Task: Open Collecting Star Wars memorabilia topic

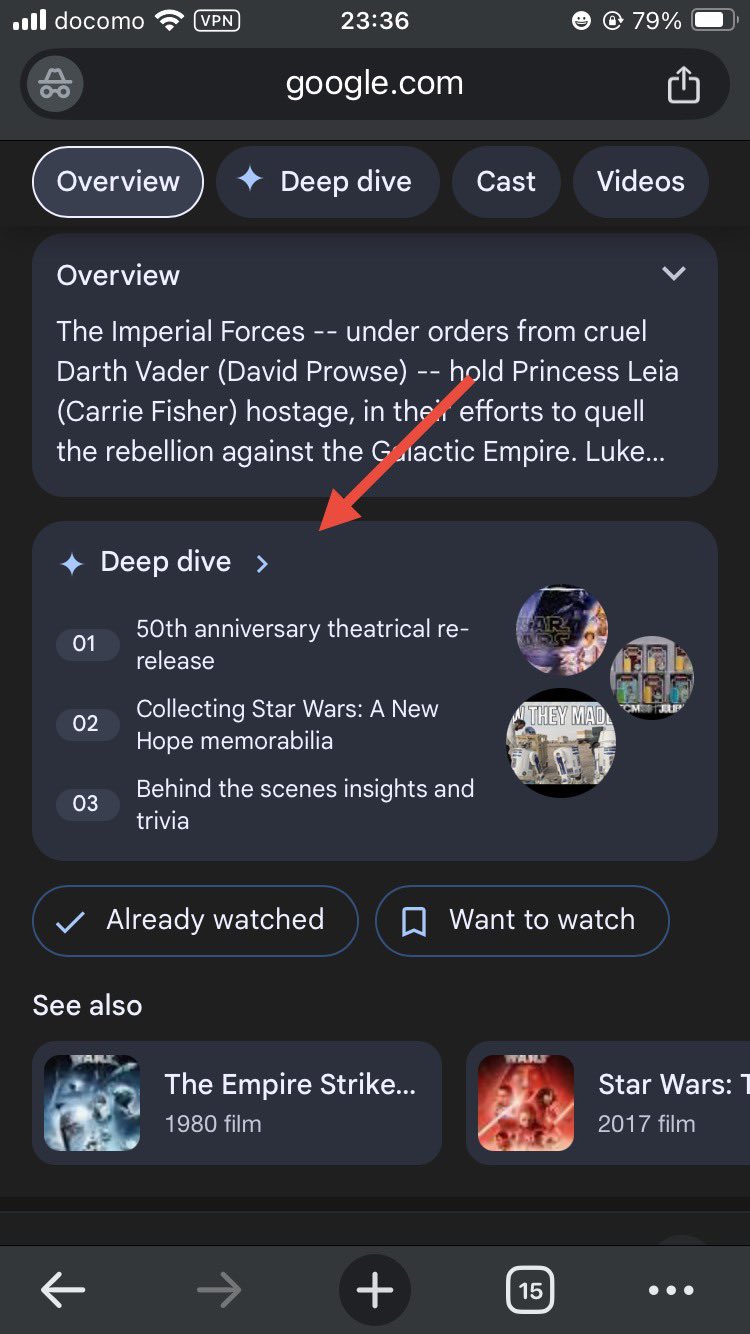Action: (287, 724)
